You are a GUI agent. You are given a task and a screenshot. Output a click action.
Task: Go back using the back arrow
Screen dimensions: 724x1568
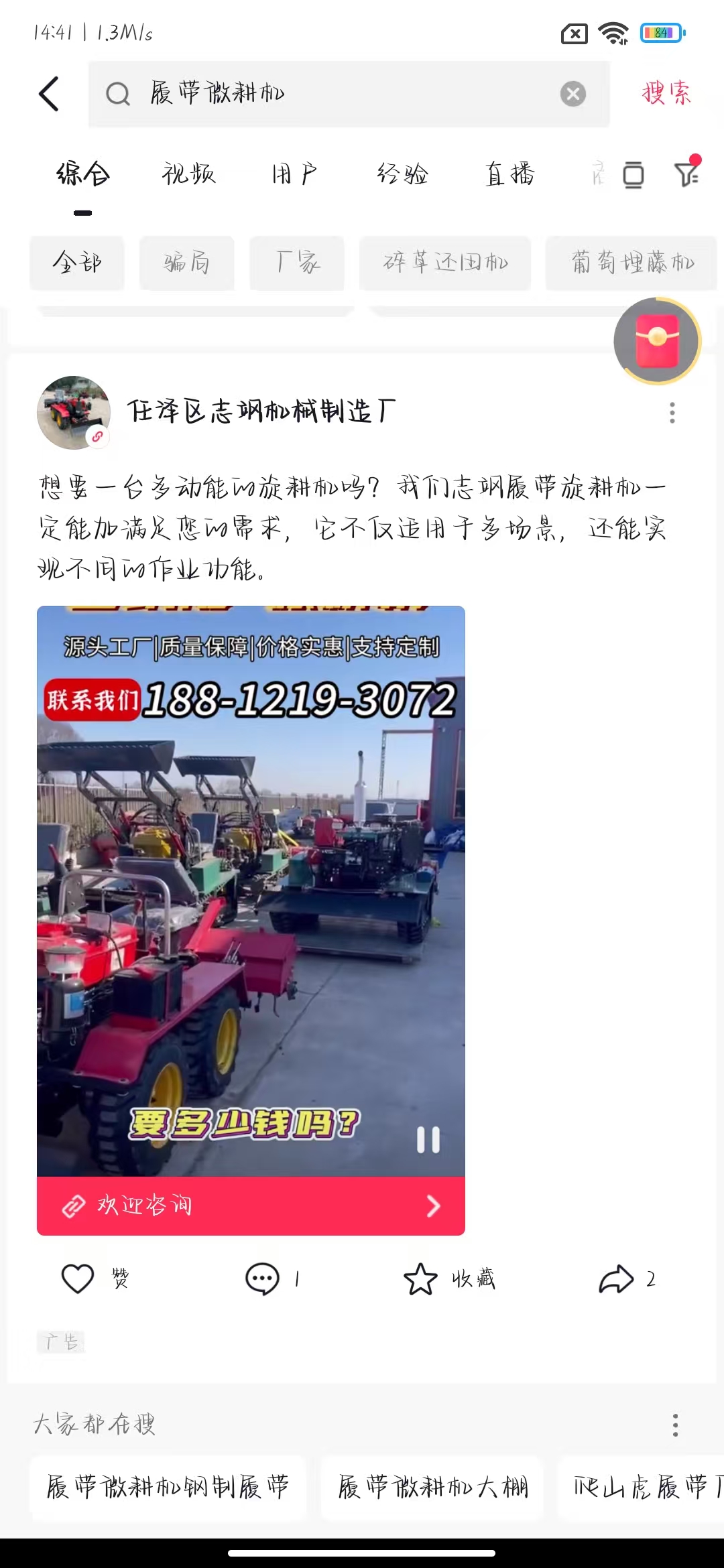[x=49, y=93]
